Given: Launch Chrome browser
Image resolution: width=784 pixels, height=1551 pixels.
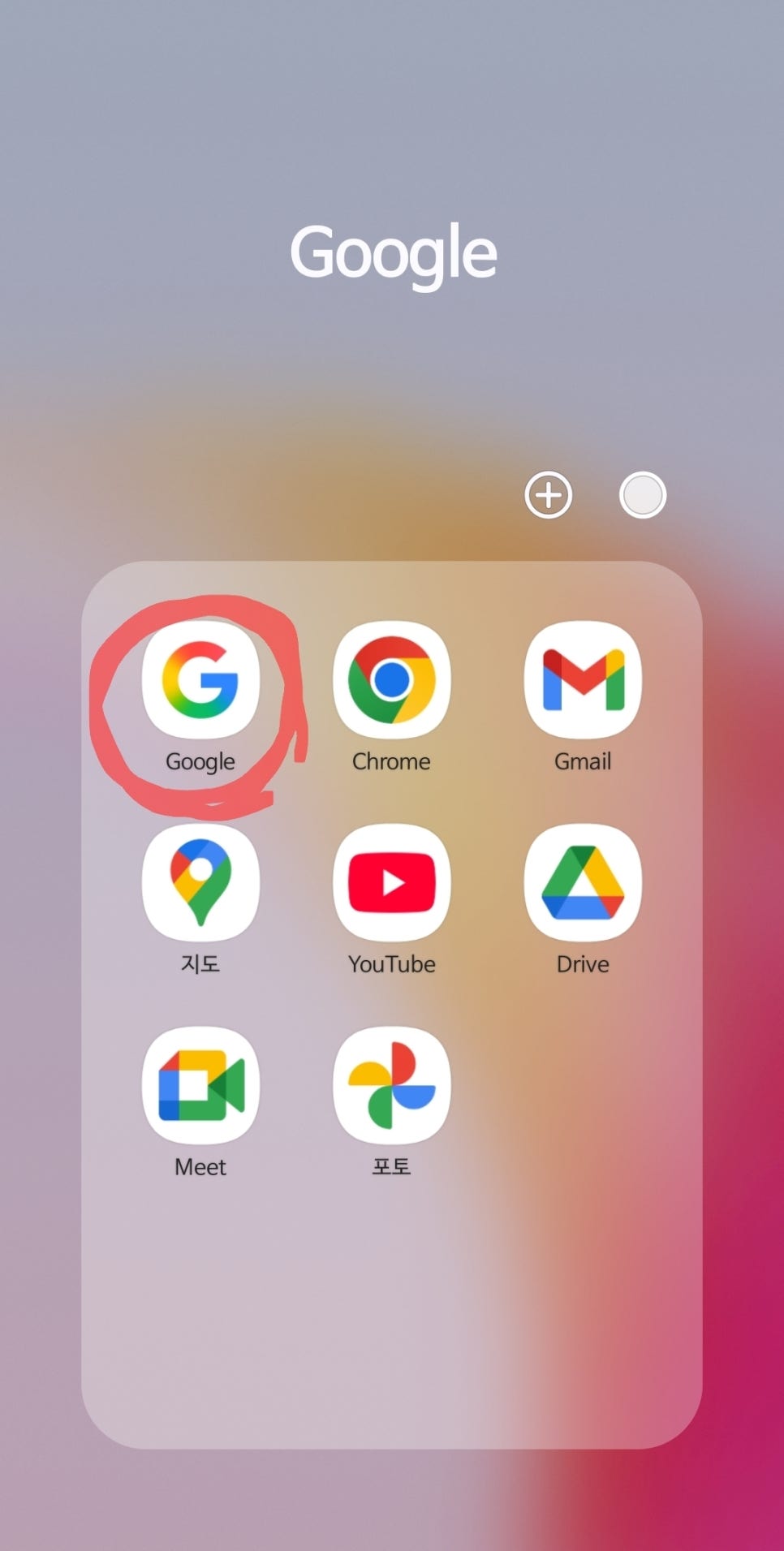Looking at the screenshot, I should pyautogui.click(x=391, y=680).
